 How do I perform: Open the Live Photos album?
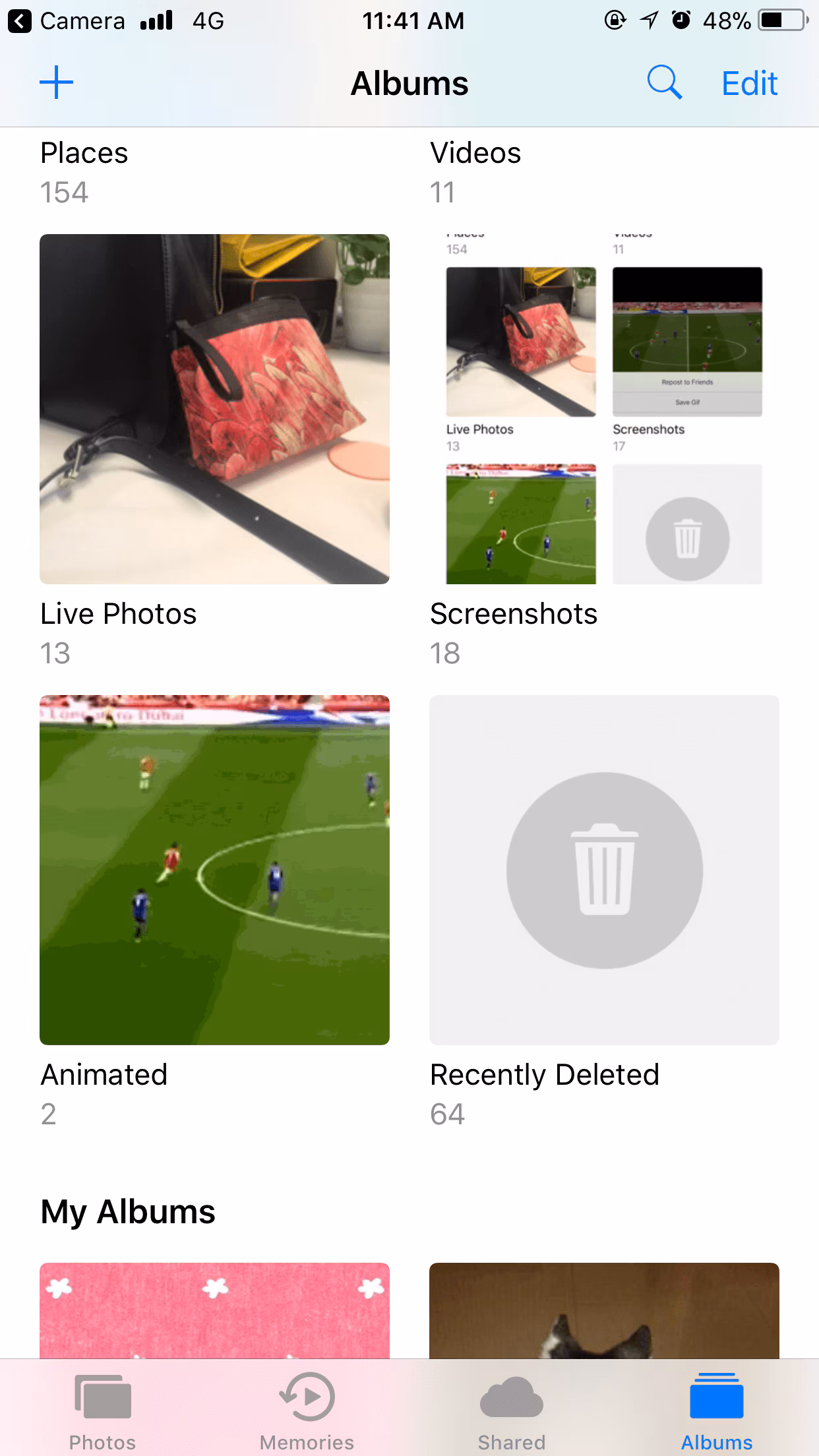214,409
